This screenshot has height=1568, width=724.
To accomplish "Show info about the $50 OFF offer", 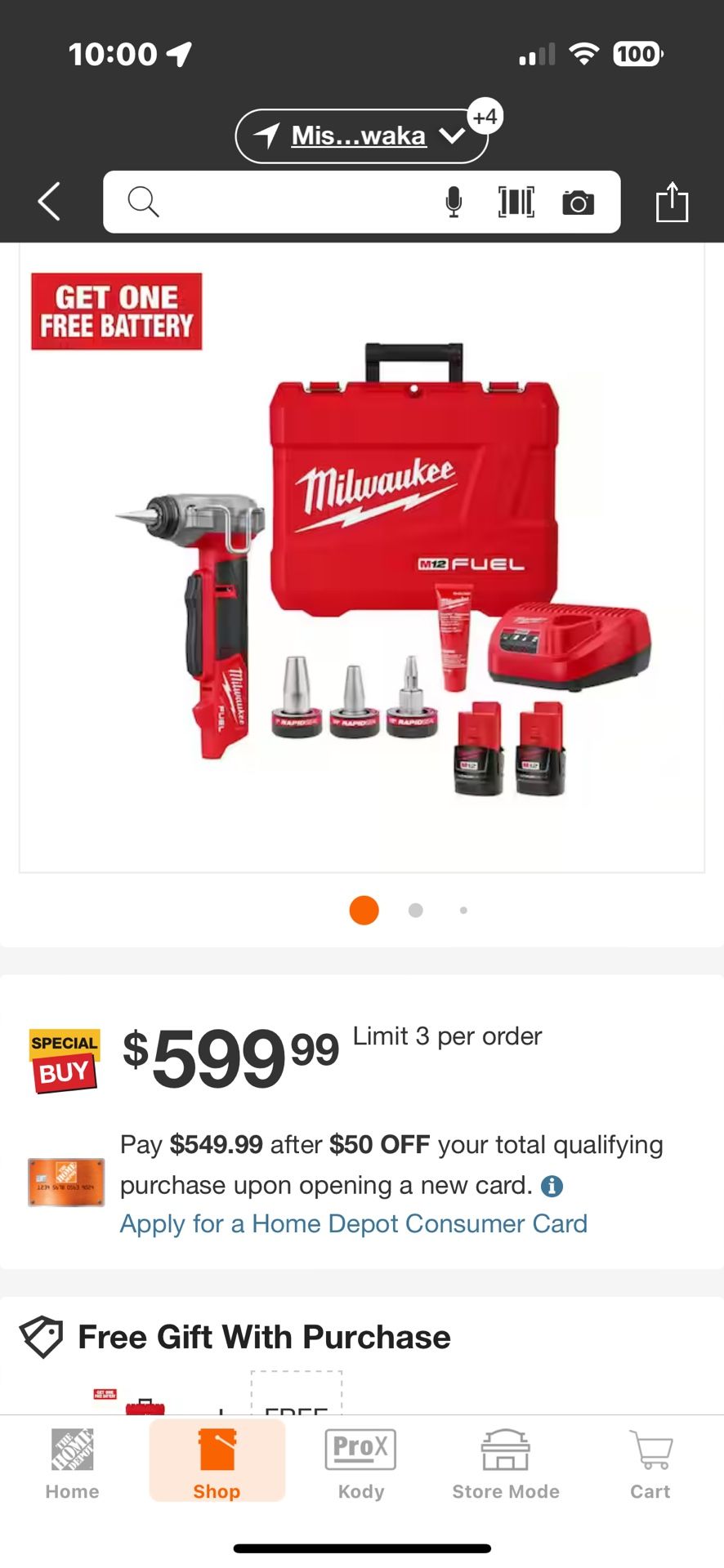I will click(x=552, y=1186).
